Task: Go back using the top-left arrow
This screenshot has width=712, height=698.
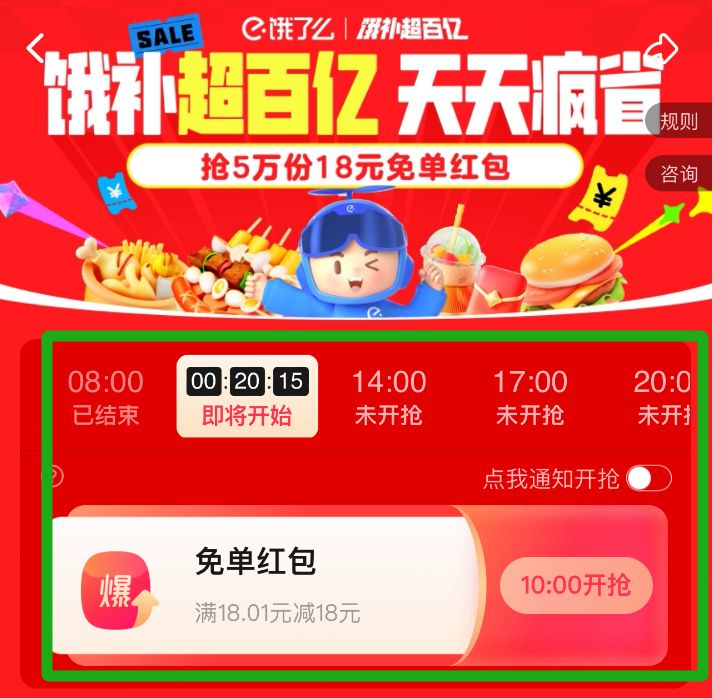Action: [x=37, y=47]
